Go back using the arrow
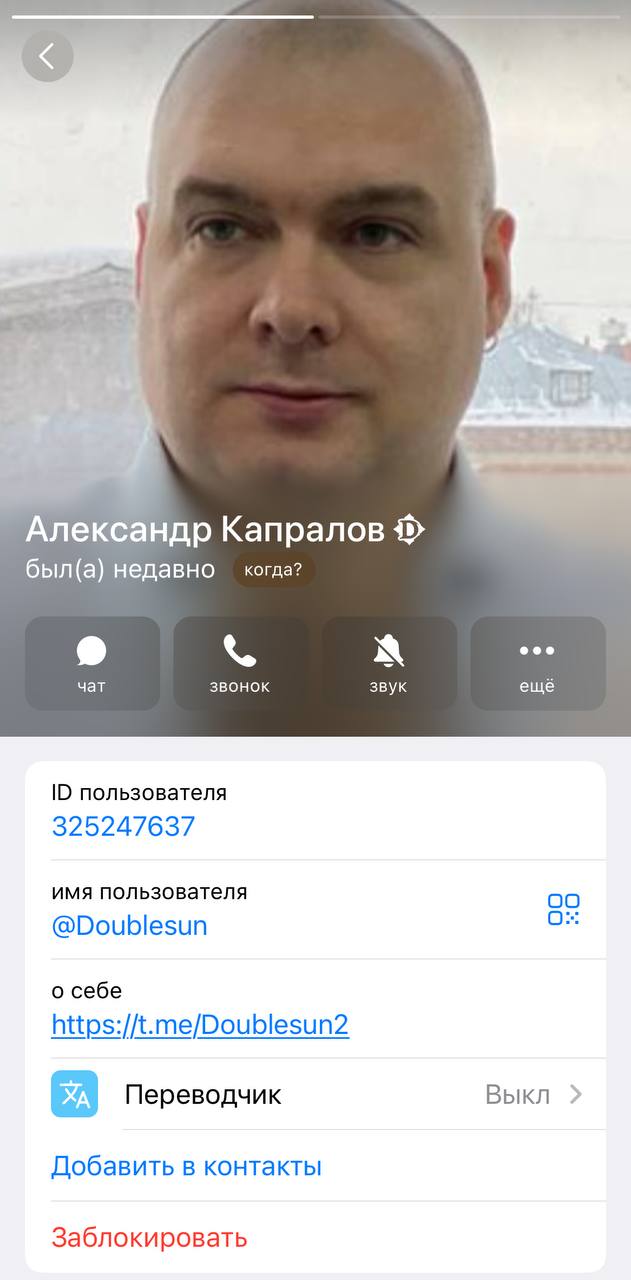Screen dimensions: 631x1280 47,56
